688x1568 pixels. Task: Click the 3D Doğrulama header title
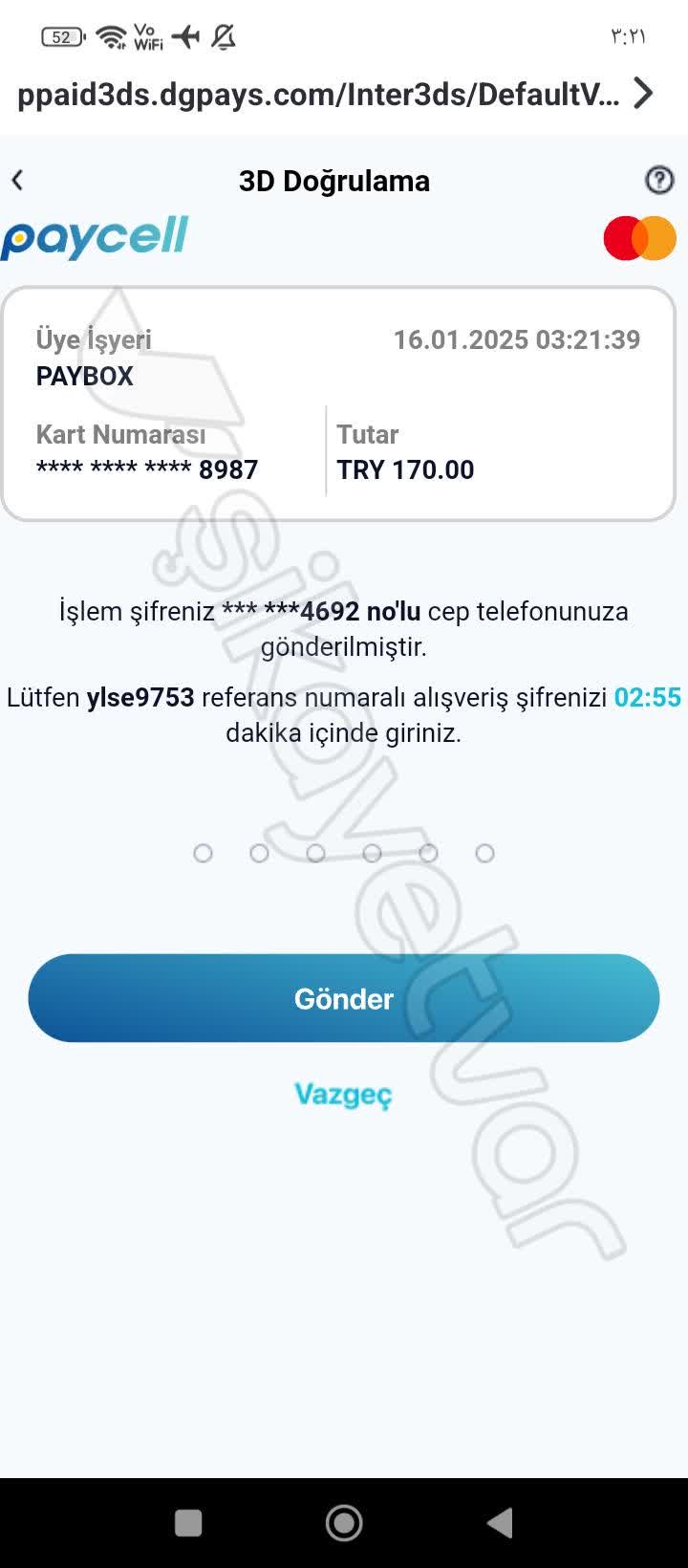[334, 180]
